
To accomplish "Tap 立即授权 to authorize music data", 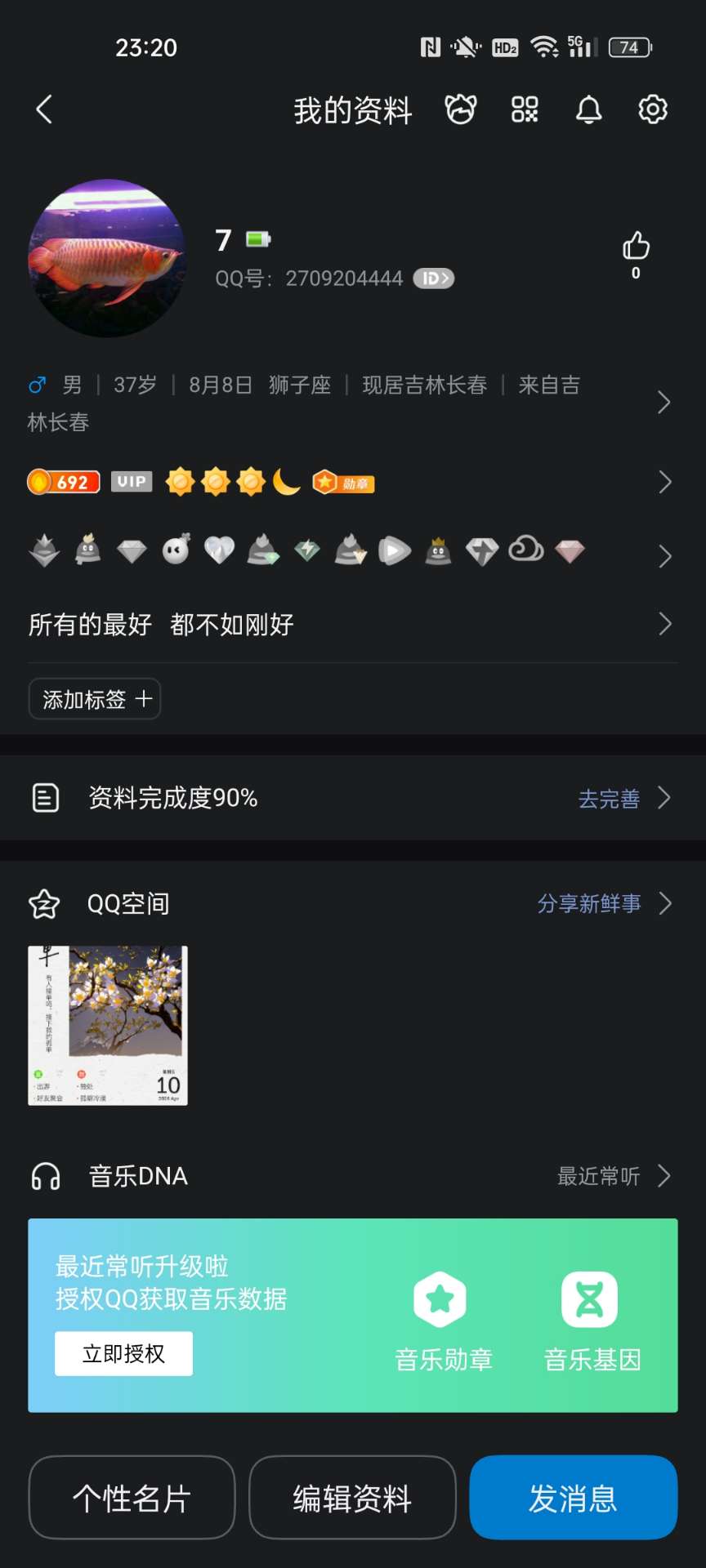I will pos(123,1353).
